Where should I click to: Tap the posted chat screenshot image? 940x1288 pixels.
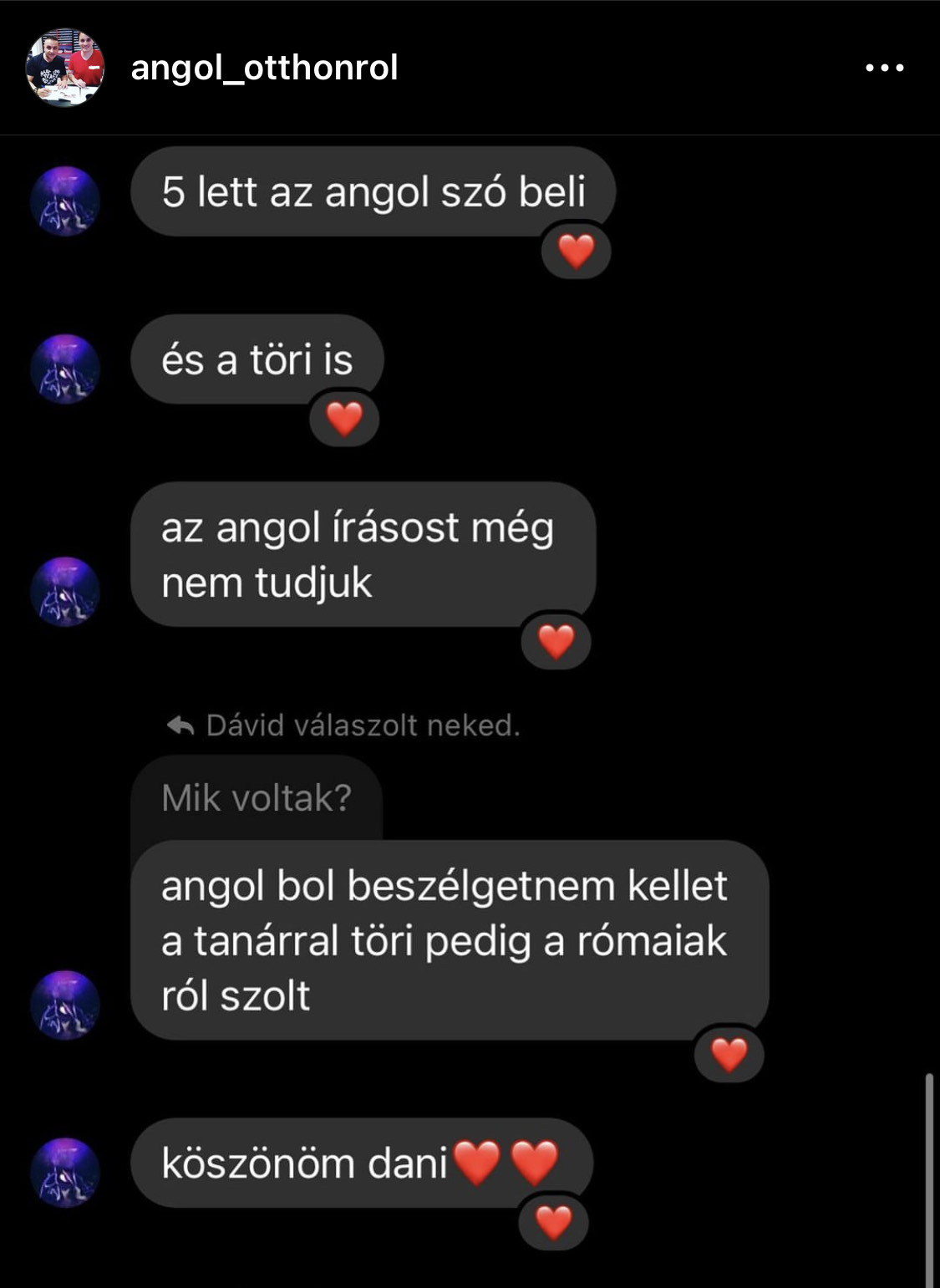(x=470, y=710)
